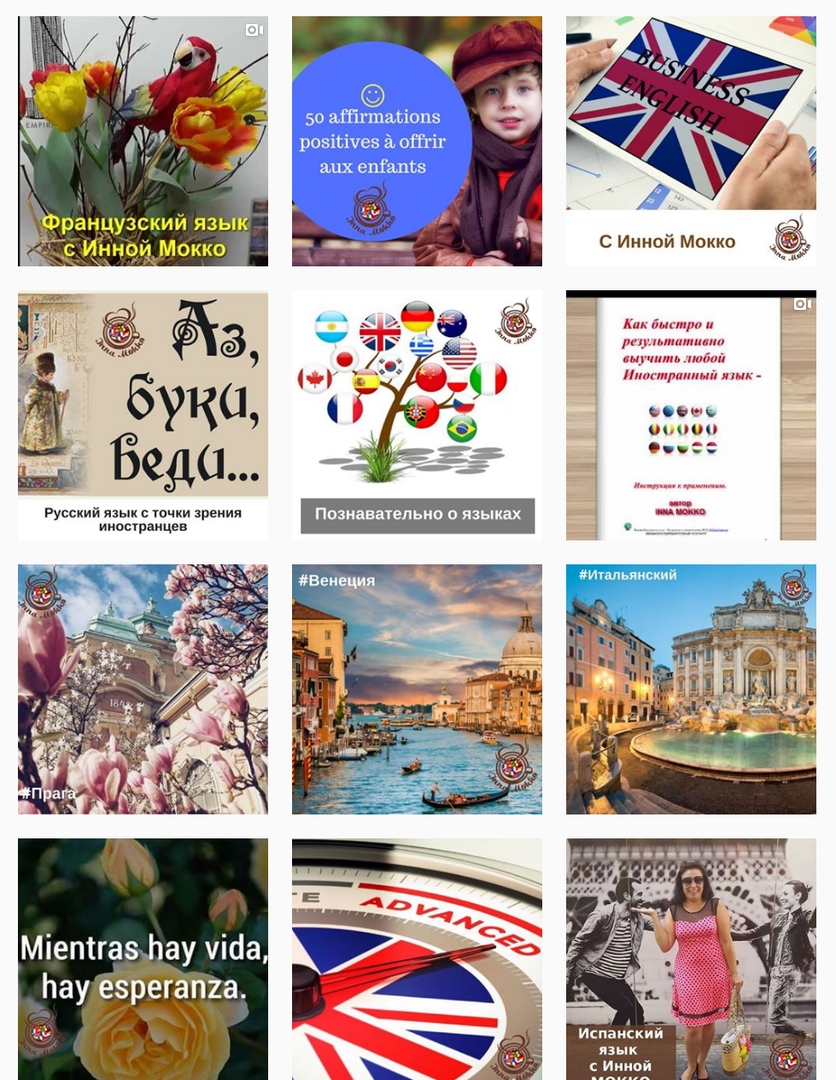The height and width of the screenshot is (1080, 836).
Task: Open the 'Как быстро и результативно выучить' video
Action: [691, 415]
